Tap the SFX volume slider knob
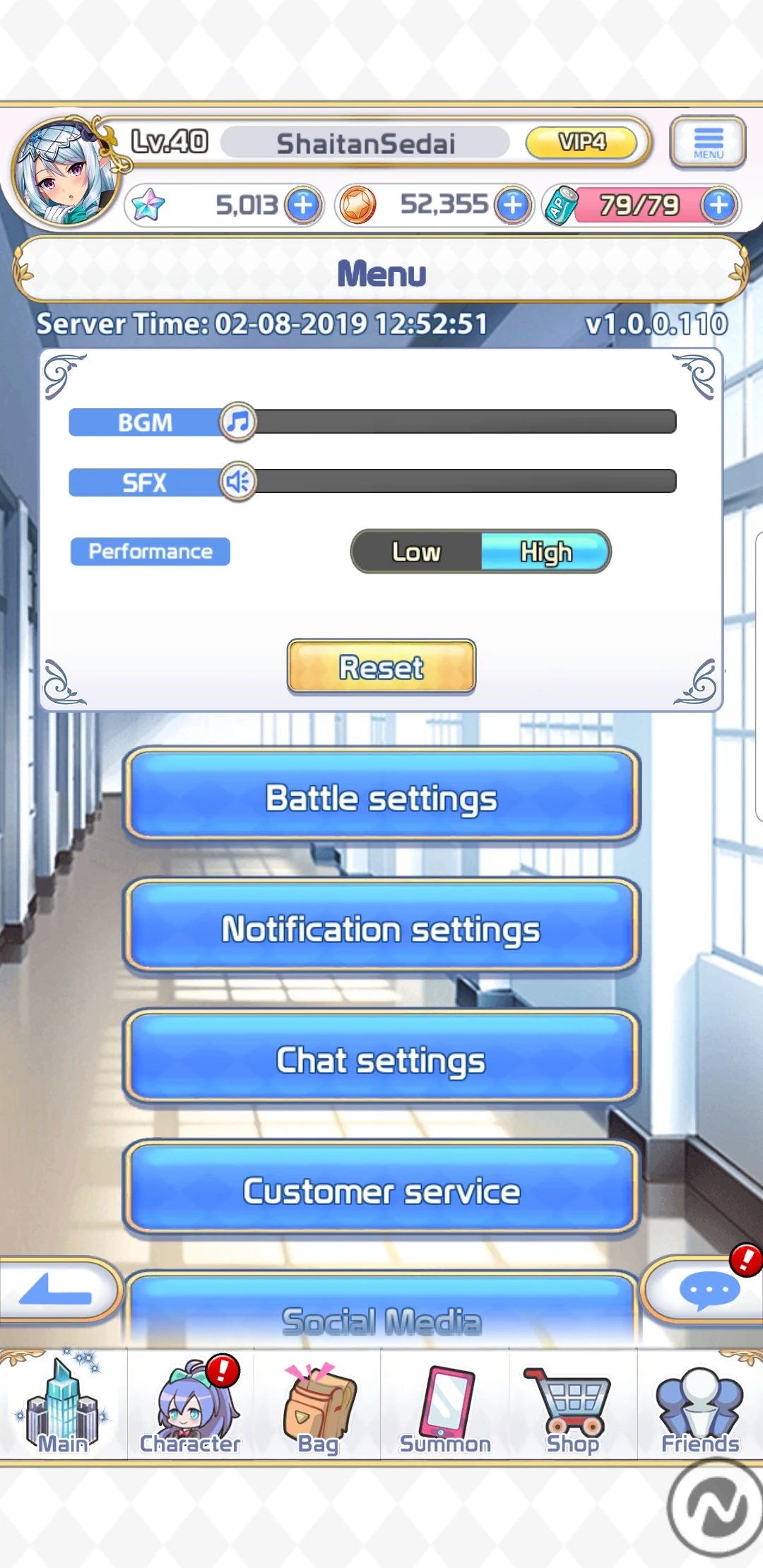The height and width of the screenshot is (1568, 763). click(238, 482)
